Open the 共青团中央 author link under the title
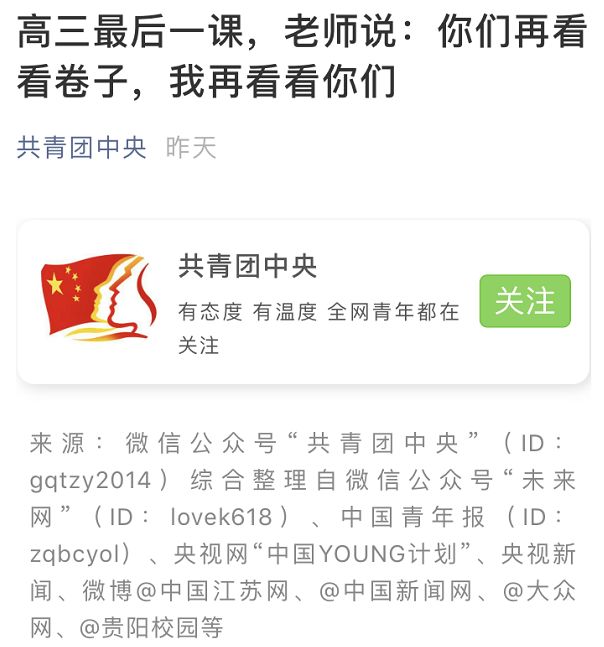The height and width of the screenshot is (647, 604). point(81,148)
